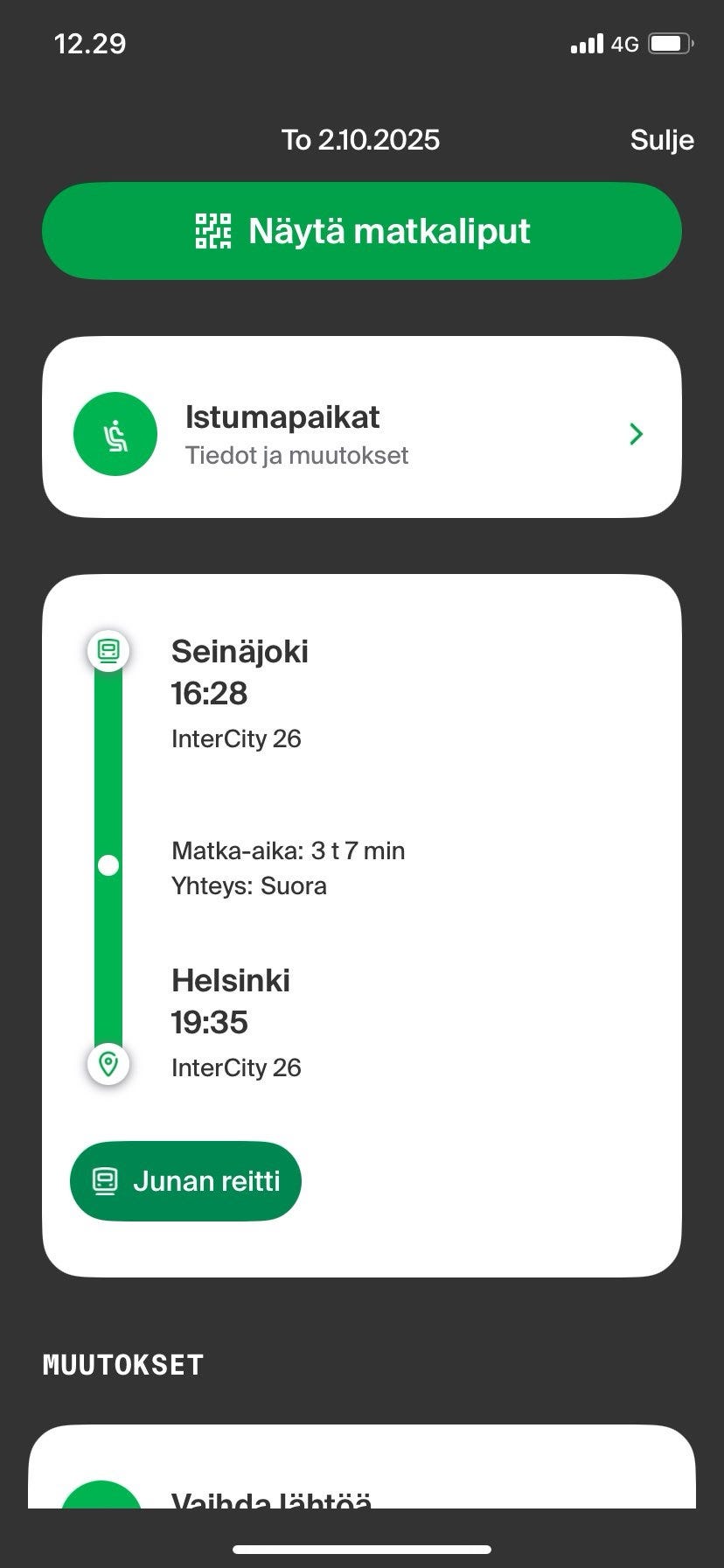View the train route via Junan reitti
Screen dimensions: 724x1568
pyautogui.click(x=185, y=1181)
